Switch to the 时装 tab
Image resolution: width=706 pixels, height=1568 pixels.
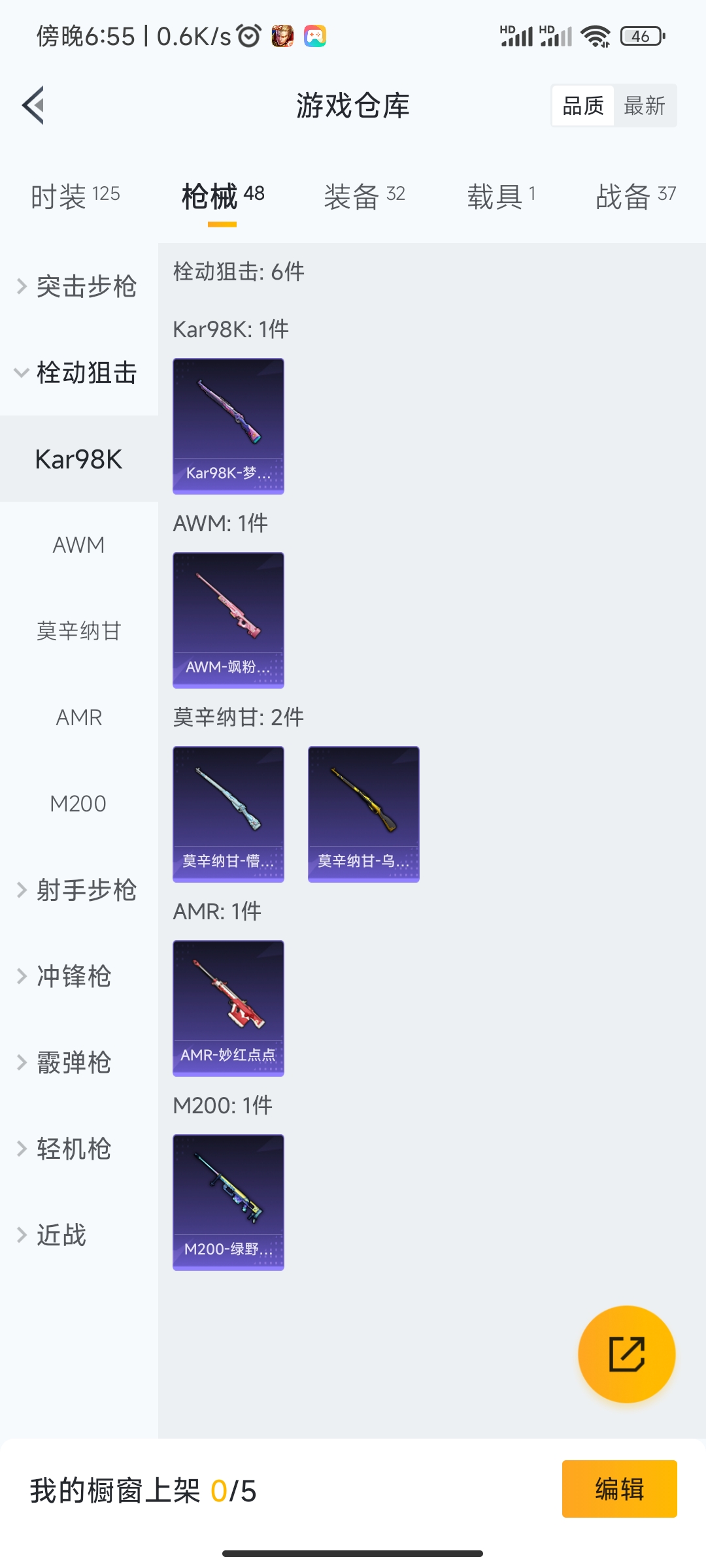75,196
